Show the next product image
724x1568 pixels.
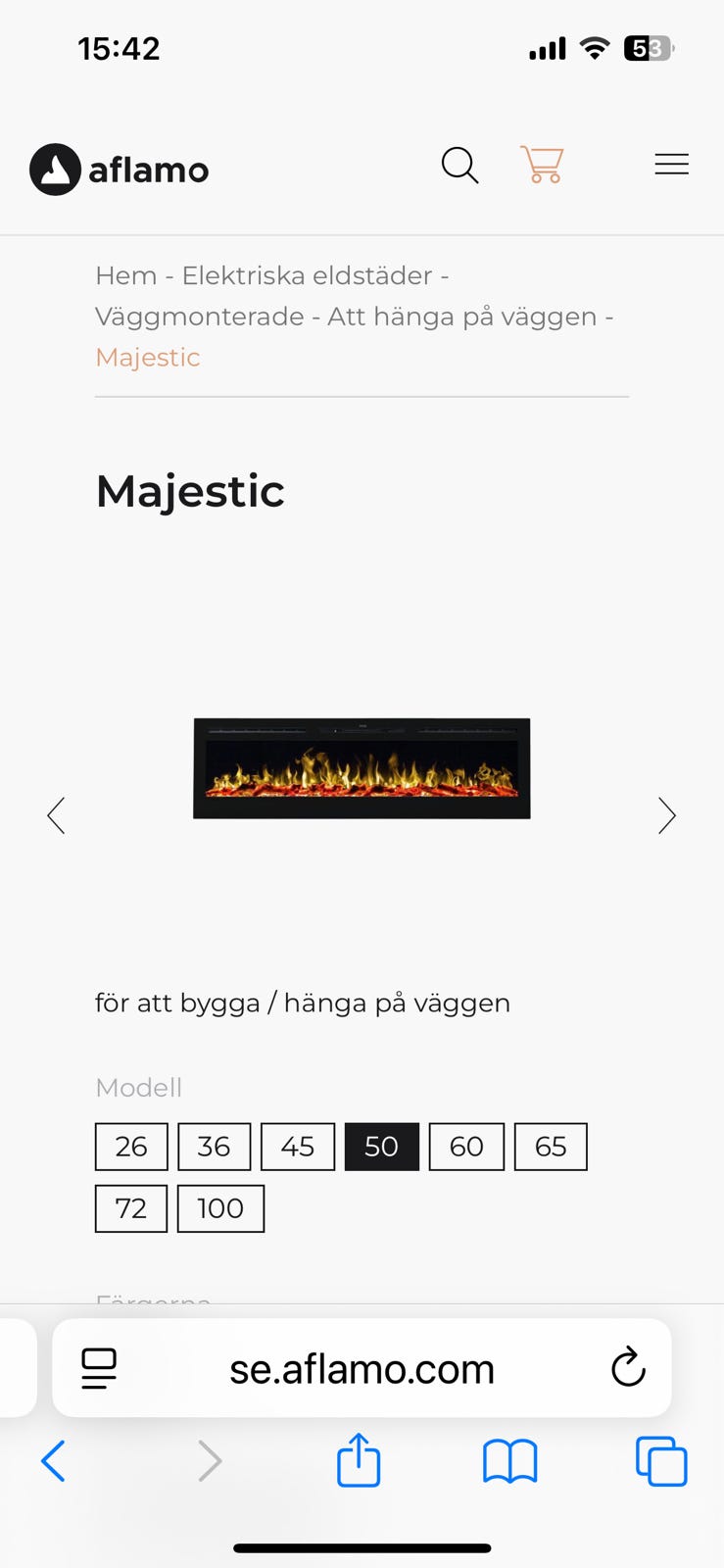click(x=667, y=815)
